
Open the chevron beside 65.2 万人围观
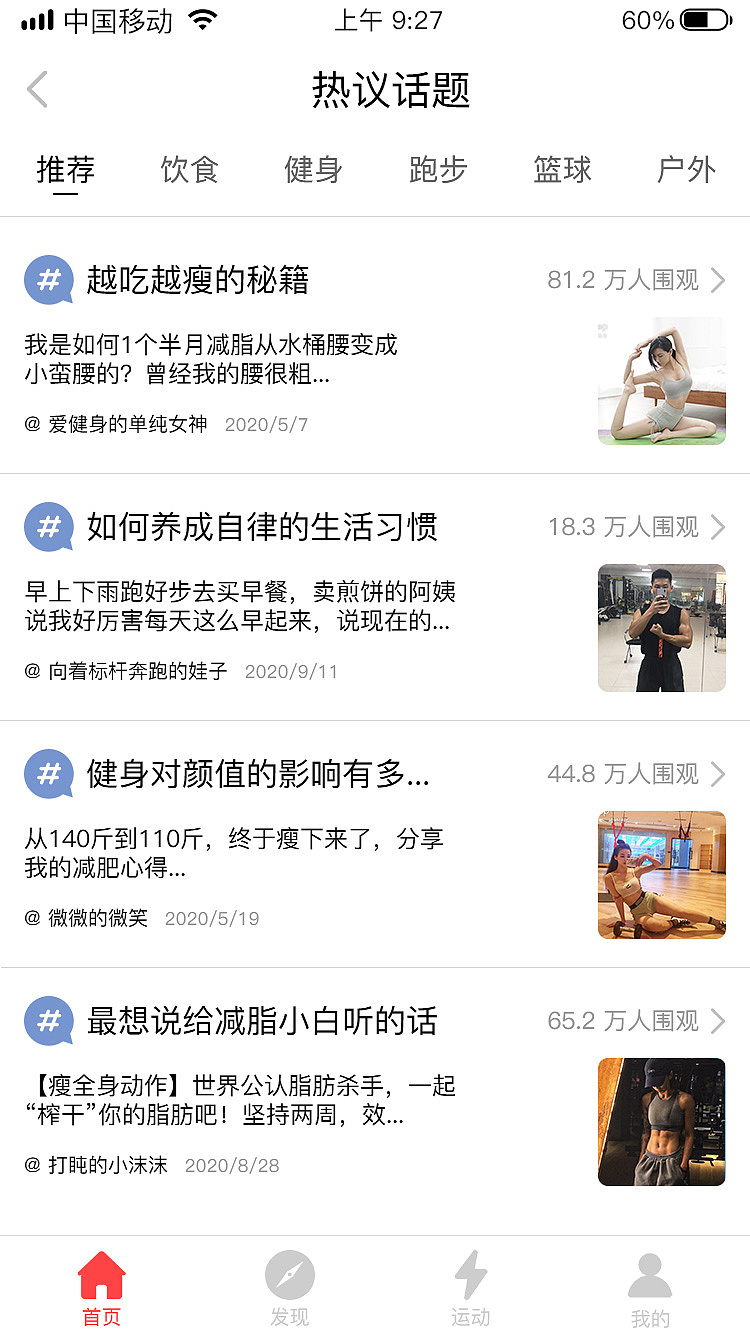tap(718, 1021)
